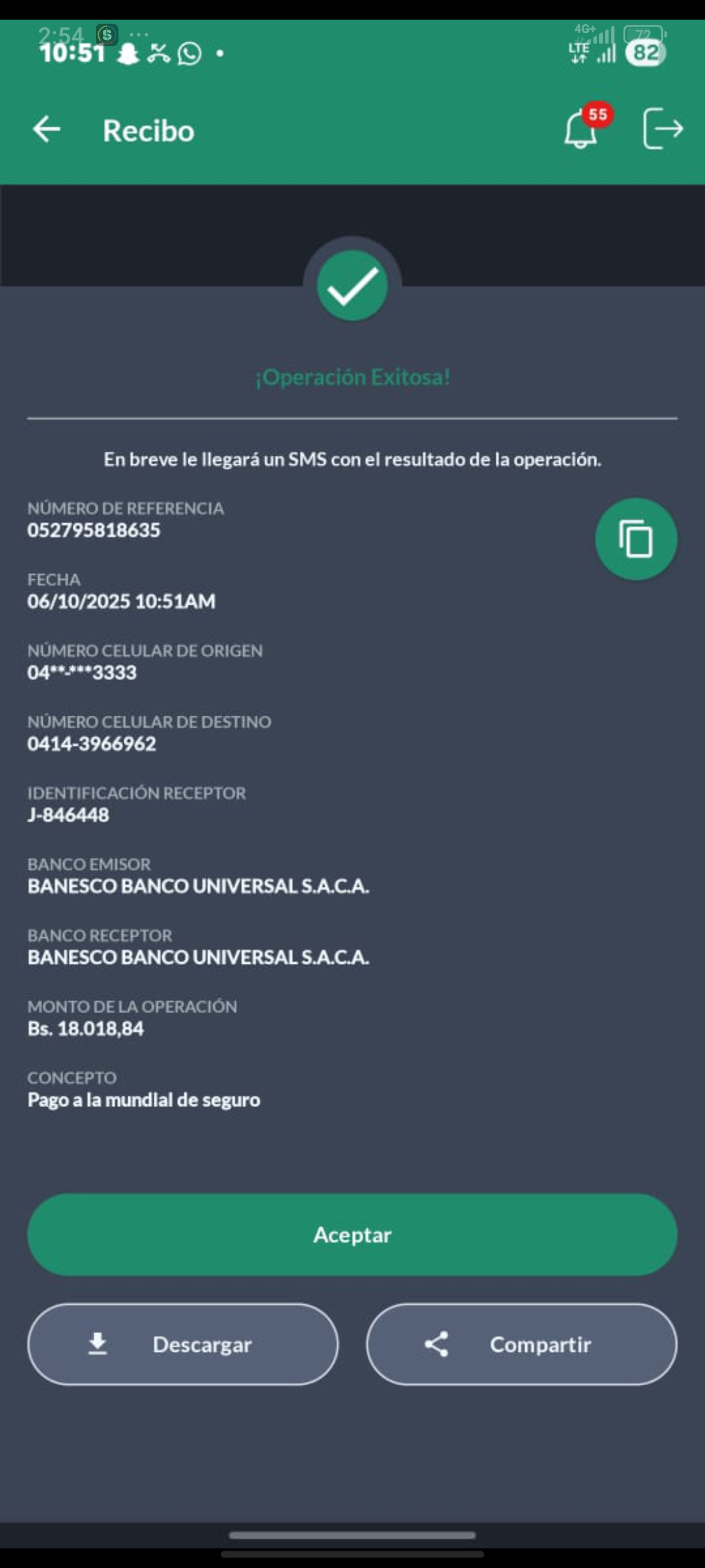
Task: Share the receipt with Compartir
Action: [521, 1344]
